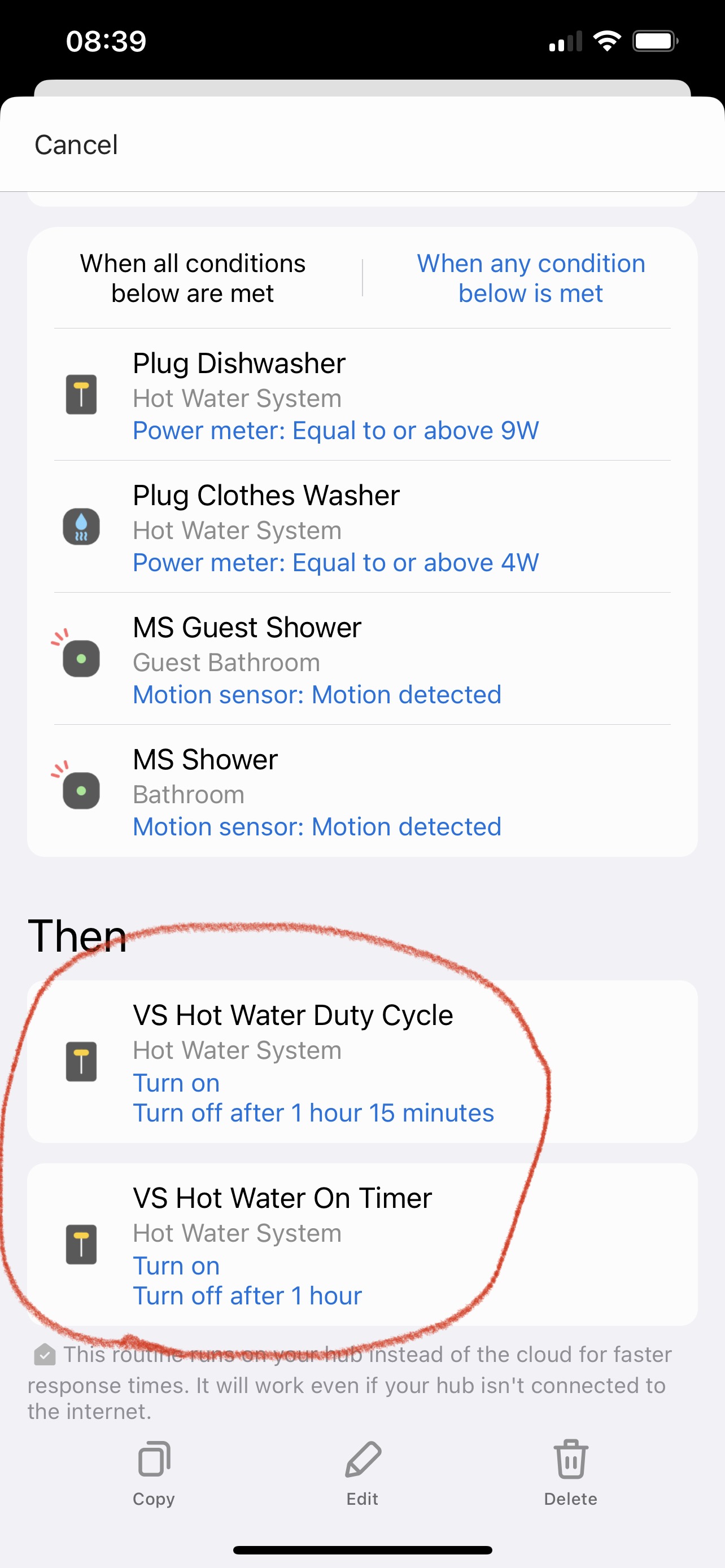Open the Plug Clothes Washer condition

tap(361, 528)
